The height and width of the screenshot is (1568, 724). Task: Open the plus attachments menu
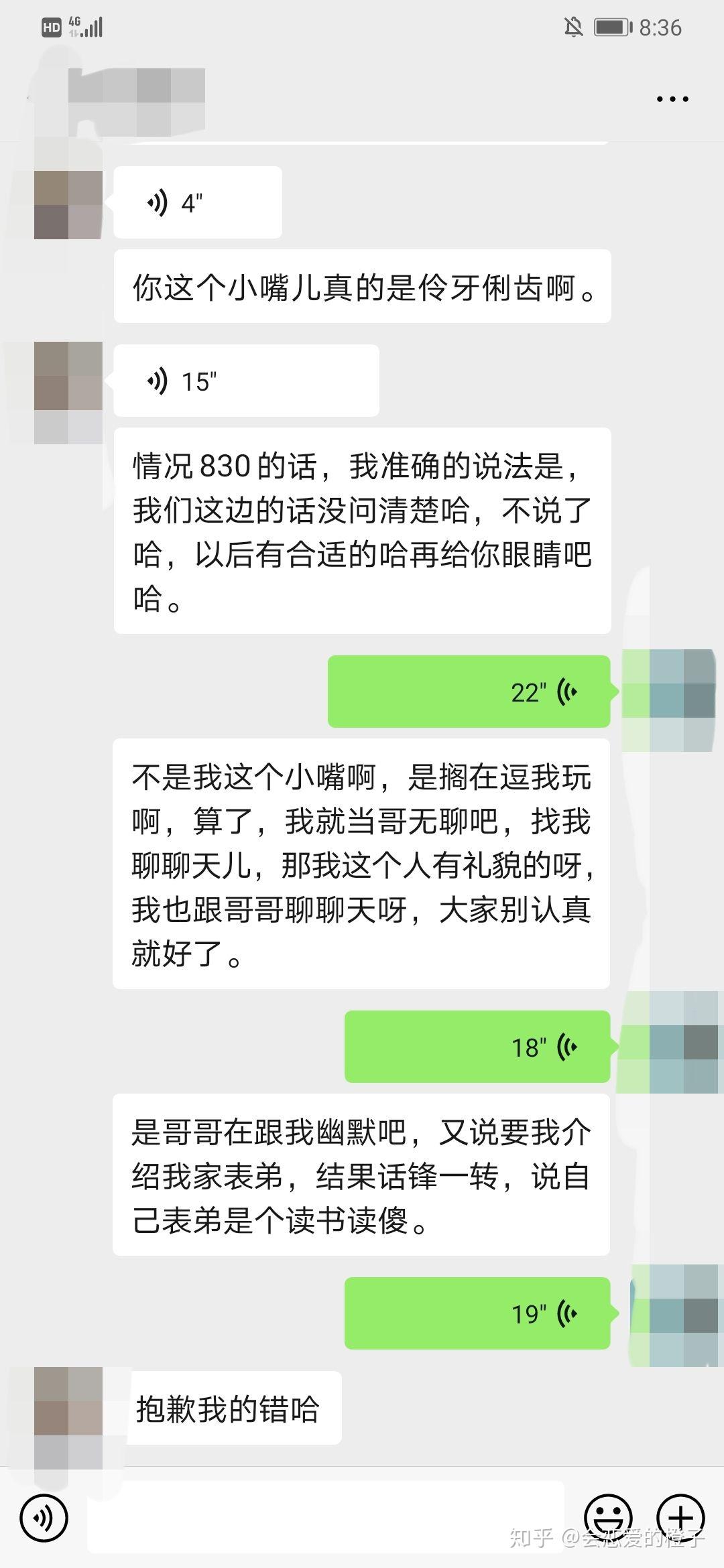680,1517
